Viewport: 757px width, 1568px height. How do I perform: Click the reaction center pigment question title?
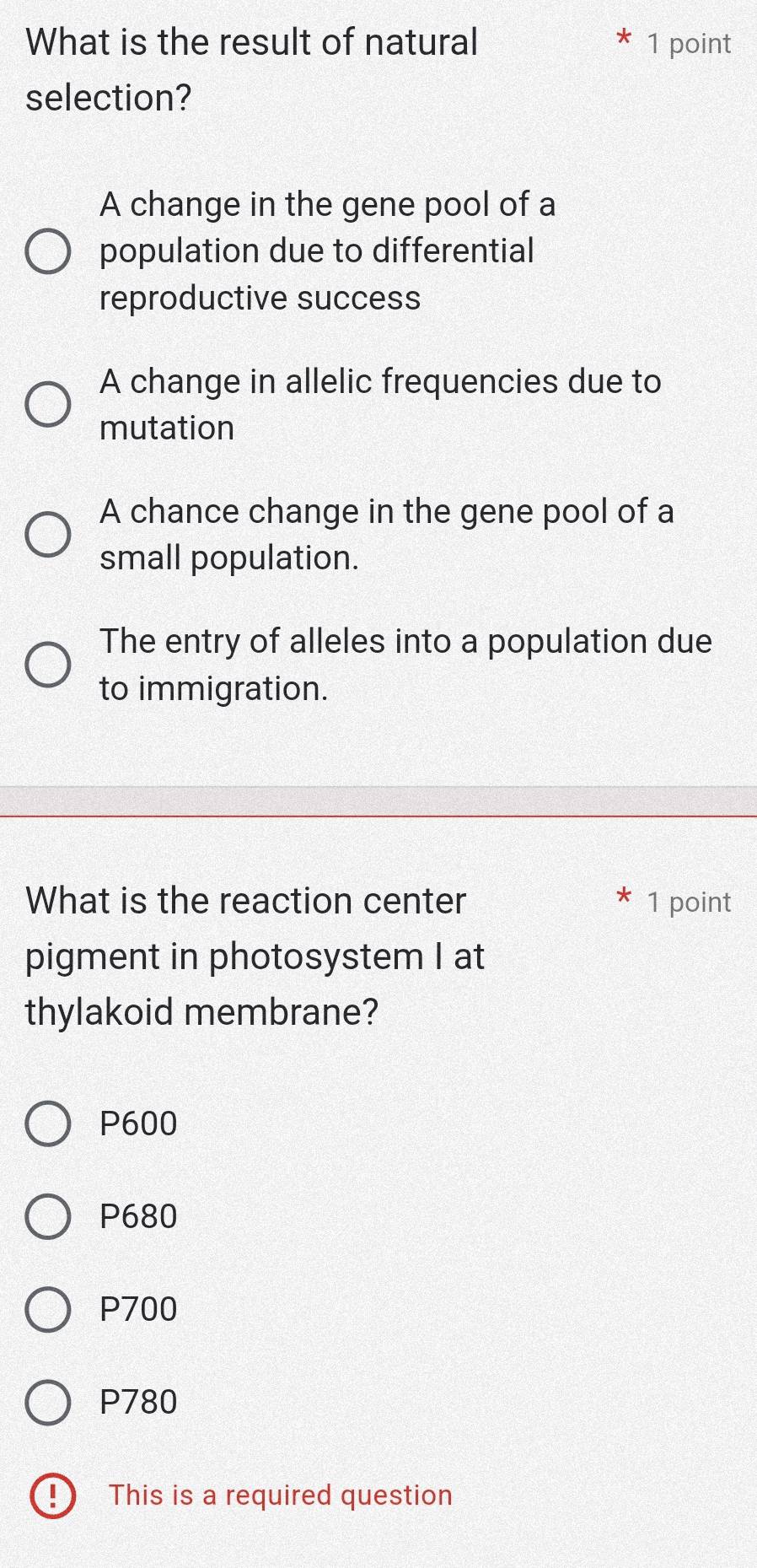click(x=245, y=901)
